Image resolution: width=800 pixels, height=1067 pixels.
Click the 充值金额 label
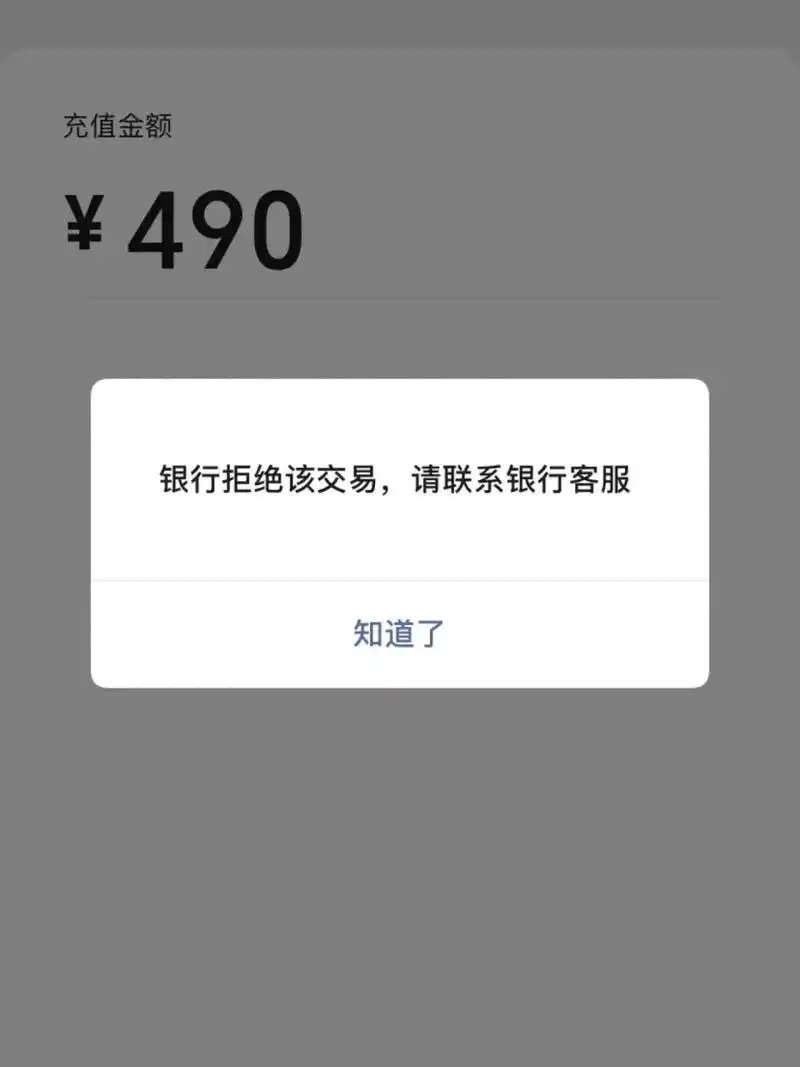118,126
